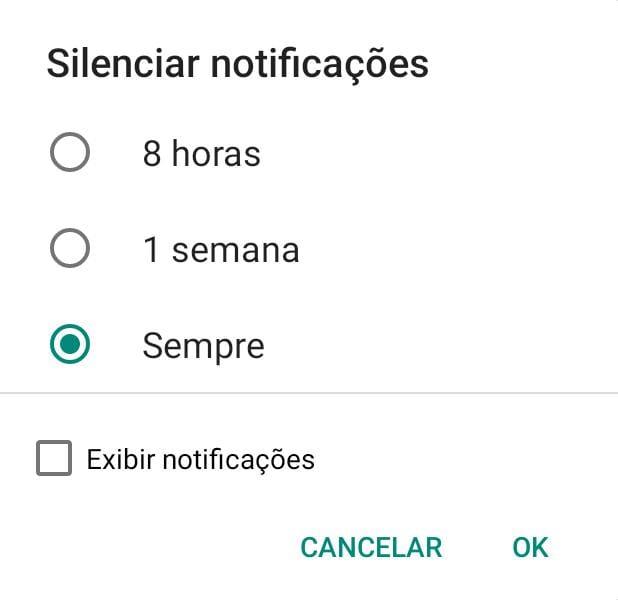This screenshot has width=618, height=600.
Task: Choose 1 semana mute duration
Action: [70, 249]
